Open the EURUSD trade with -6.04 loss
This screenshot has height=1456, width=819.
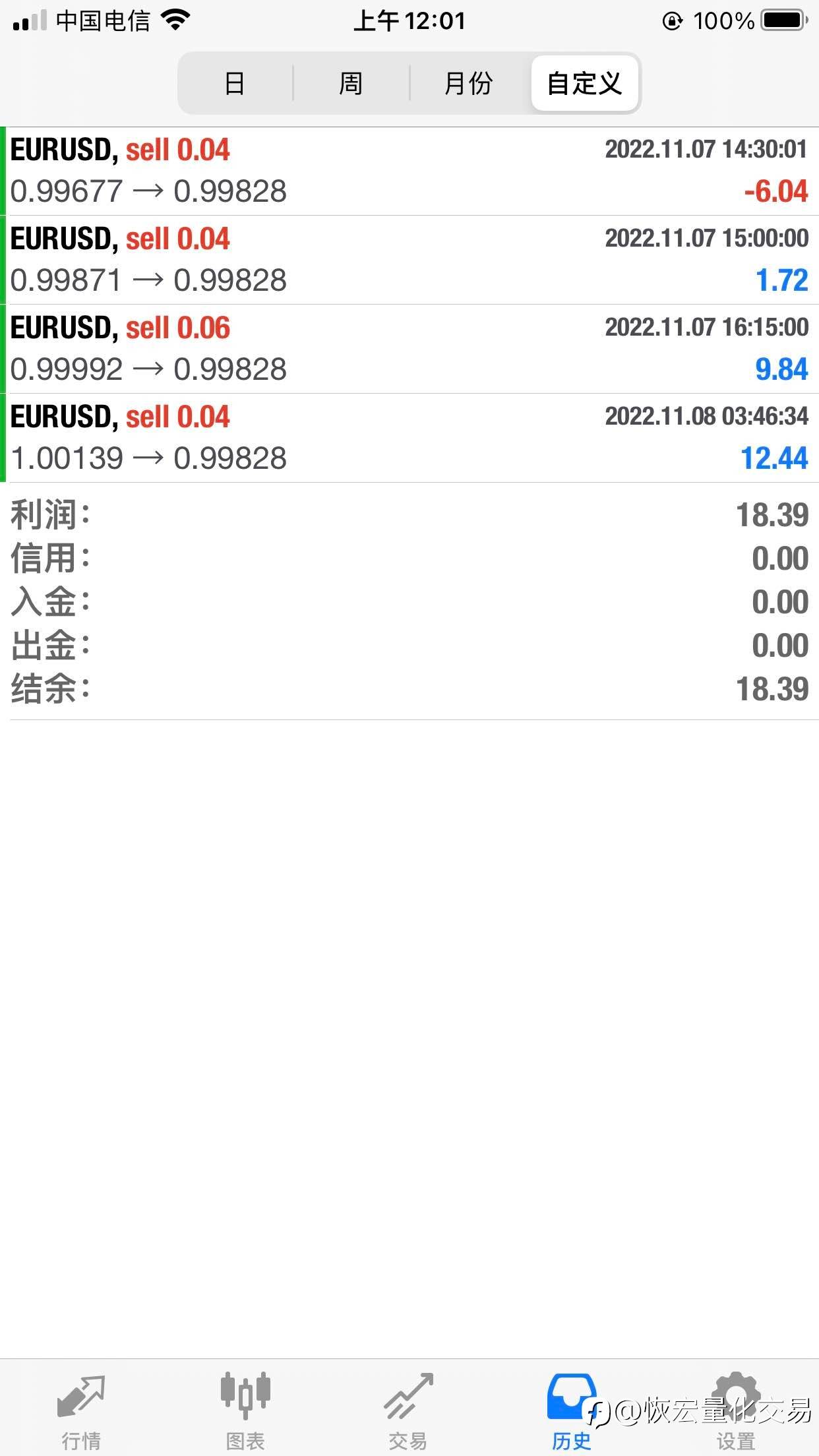(x=409, y=171)
